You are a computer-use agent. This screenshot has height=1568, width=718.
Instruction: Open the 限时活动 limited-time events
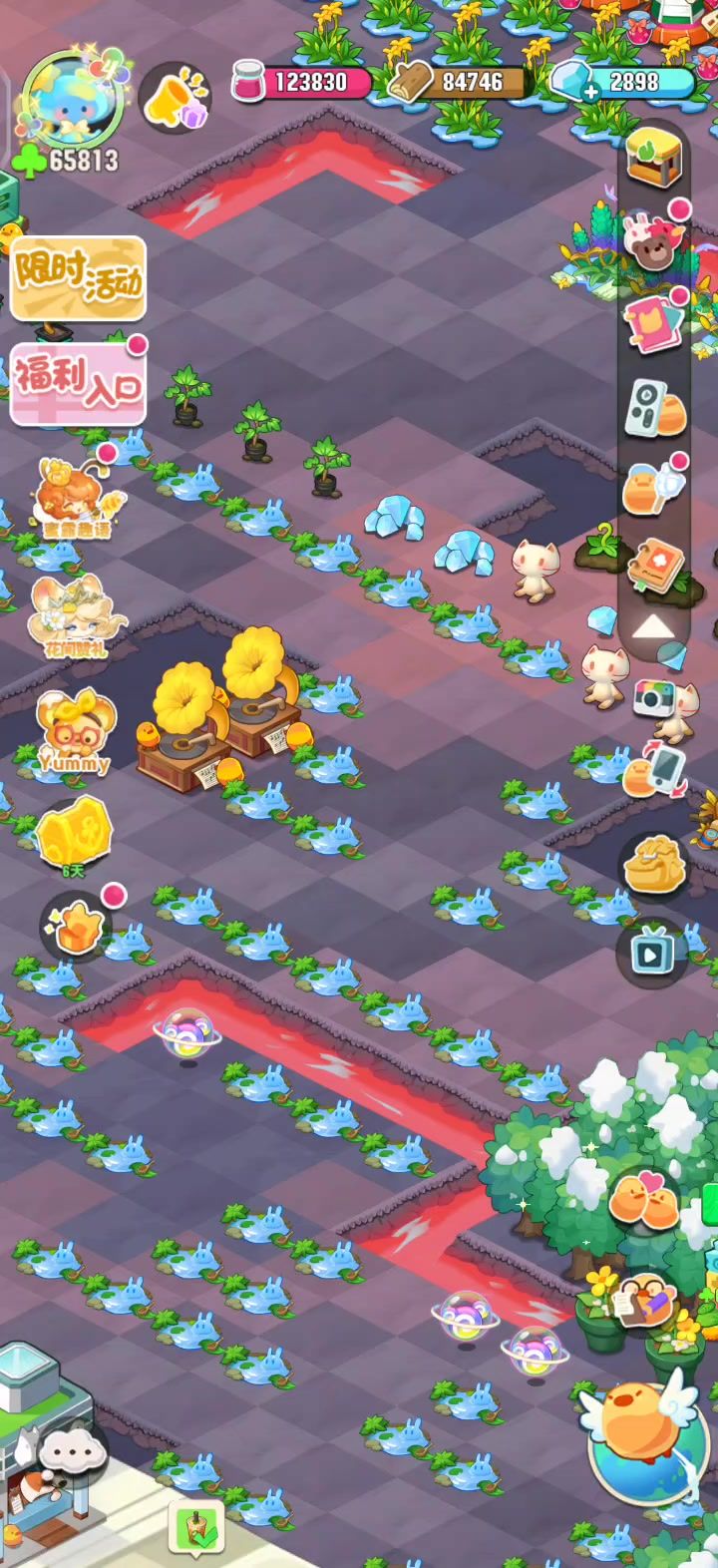(x=78, y=278)
